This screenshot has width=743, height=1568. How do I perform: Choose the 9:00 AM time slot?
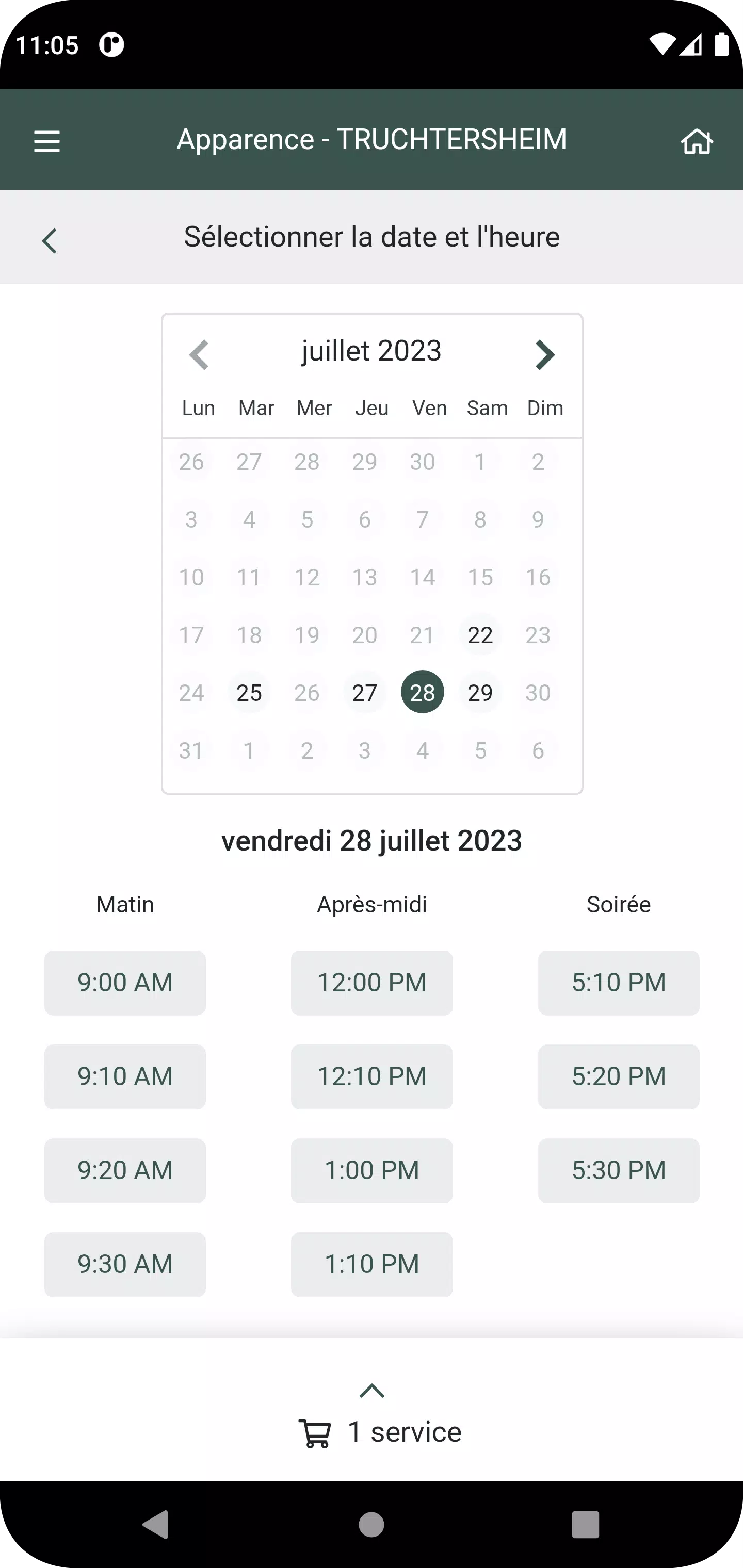pyautogui.click(x=125, y=983)
